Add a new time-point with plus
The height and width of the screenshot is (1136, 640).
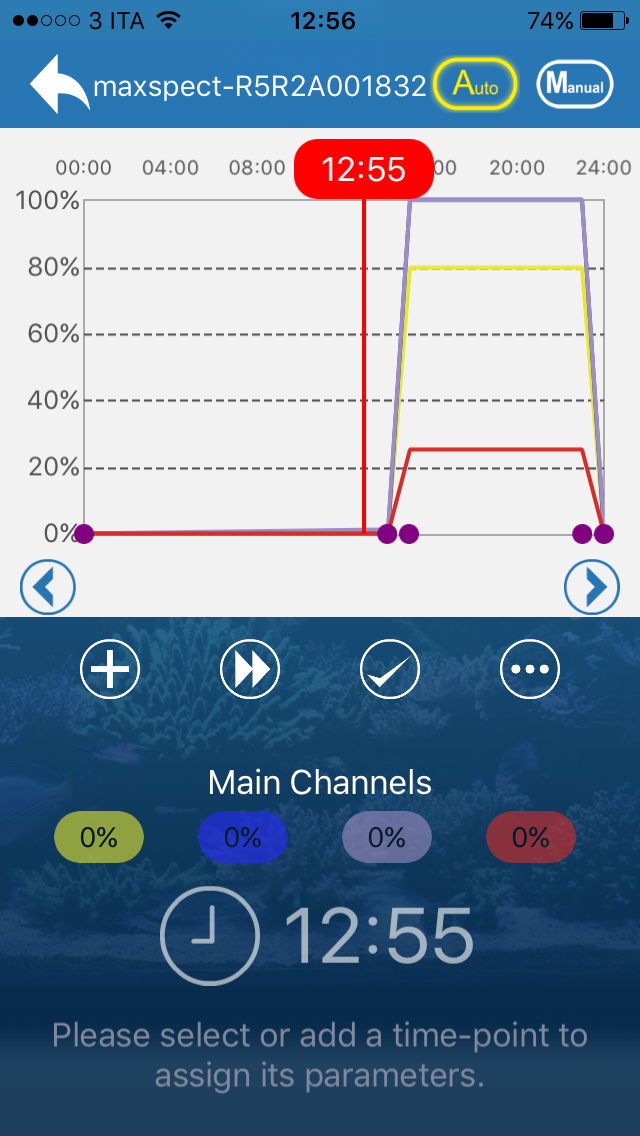point(109,669)
